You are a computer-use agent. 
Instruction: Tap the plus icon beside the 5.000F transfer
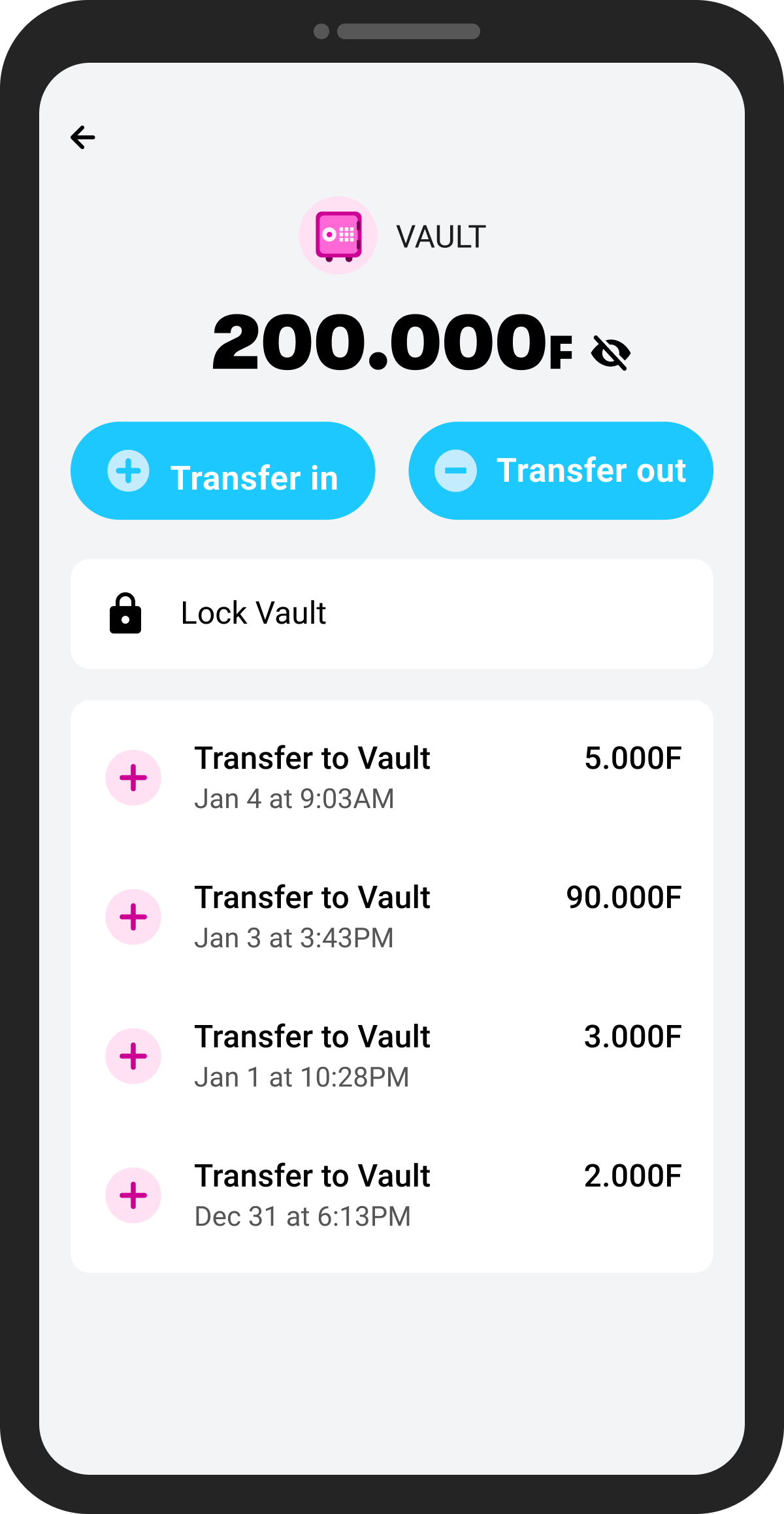(133, 777)
